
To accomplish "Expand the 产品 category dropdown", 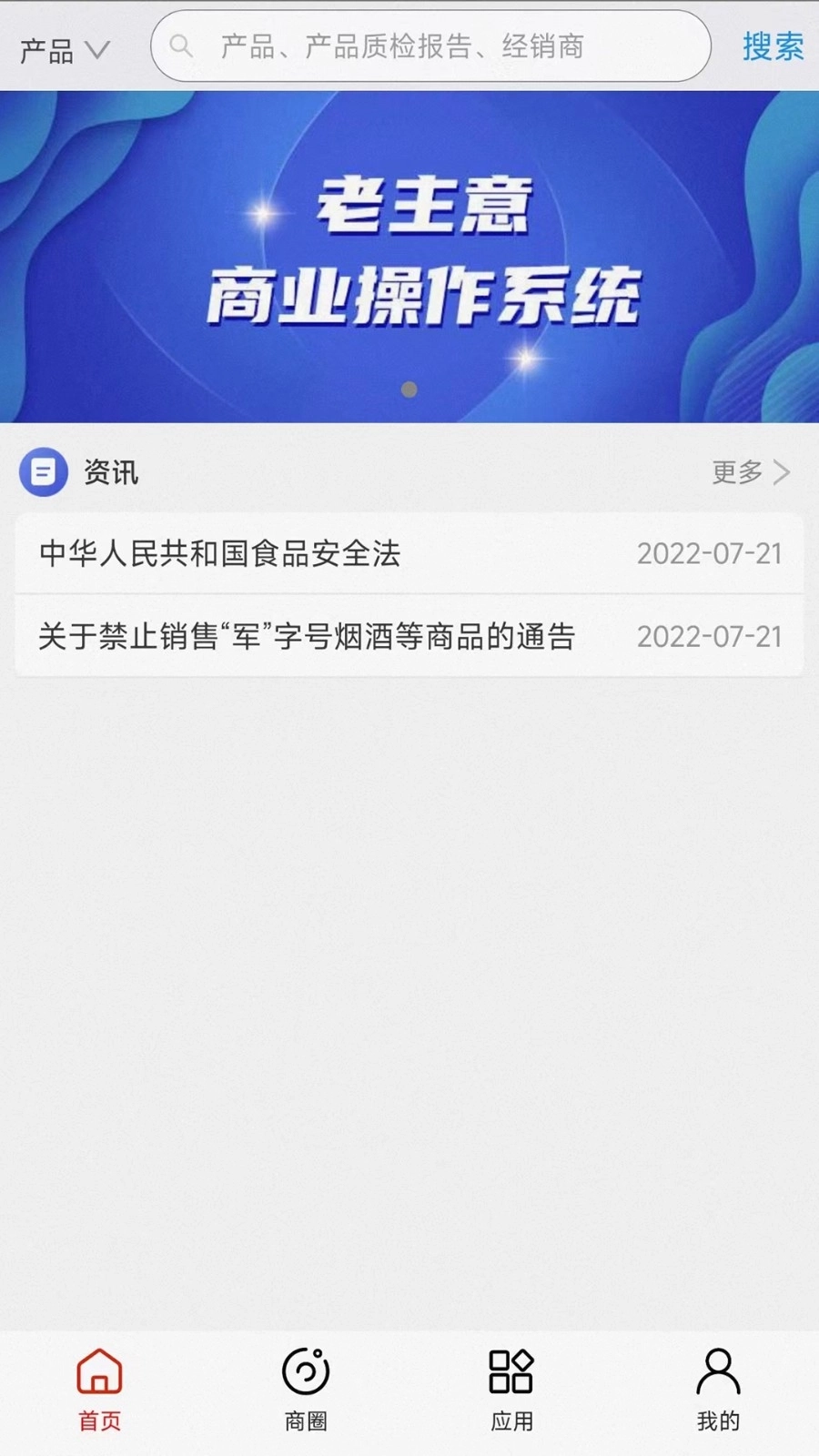I will point(64,47).
